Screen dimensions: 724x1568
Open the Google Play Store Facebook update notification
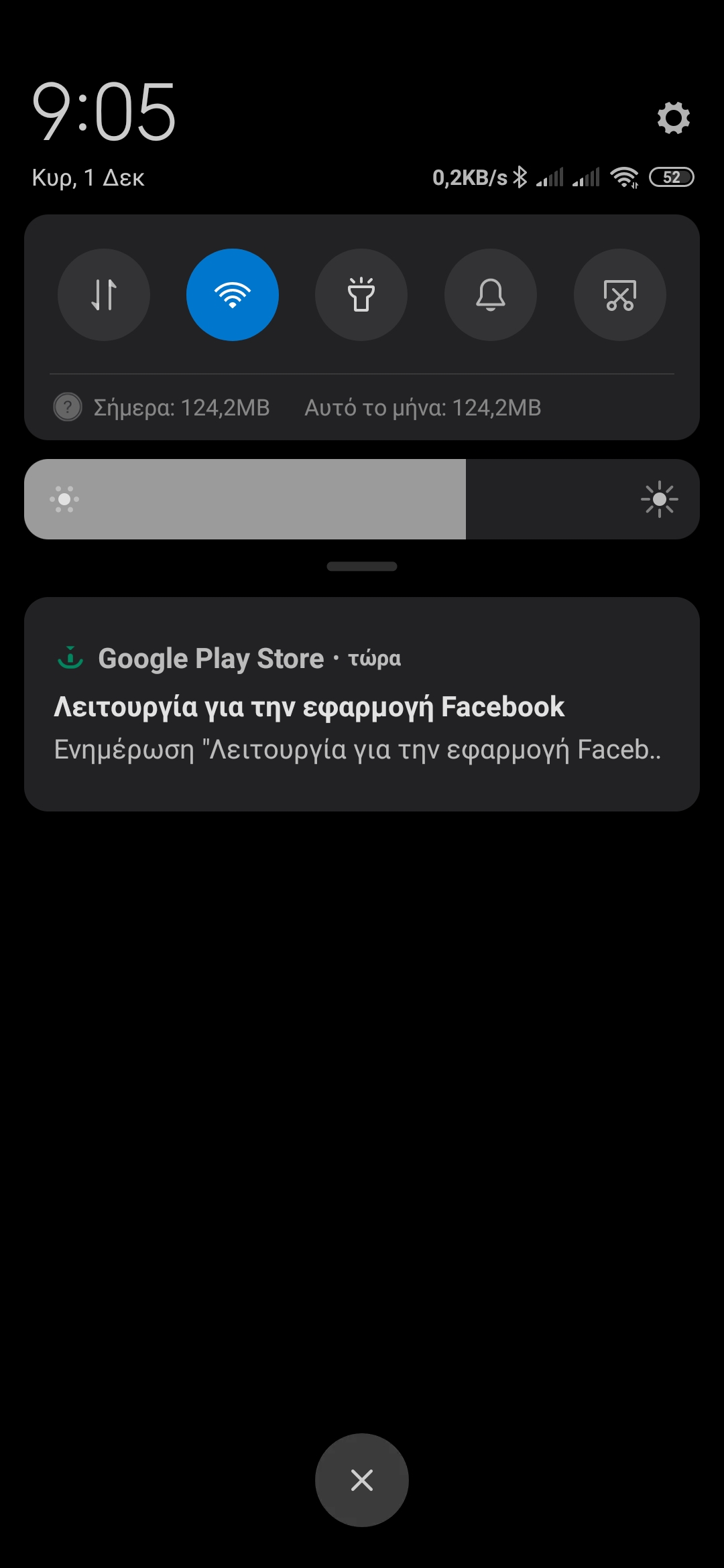[362, 704]
